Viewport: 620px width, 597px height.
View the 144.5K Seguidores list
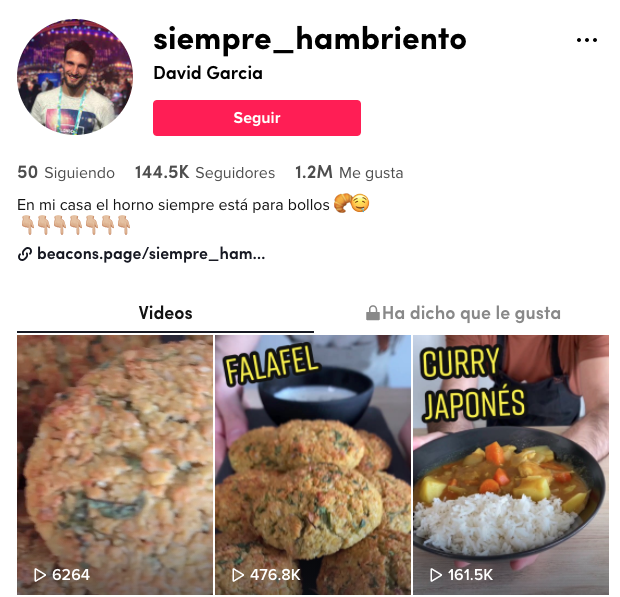coord(204,173)
